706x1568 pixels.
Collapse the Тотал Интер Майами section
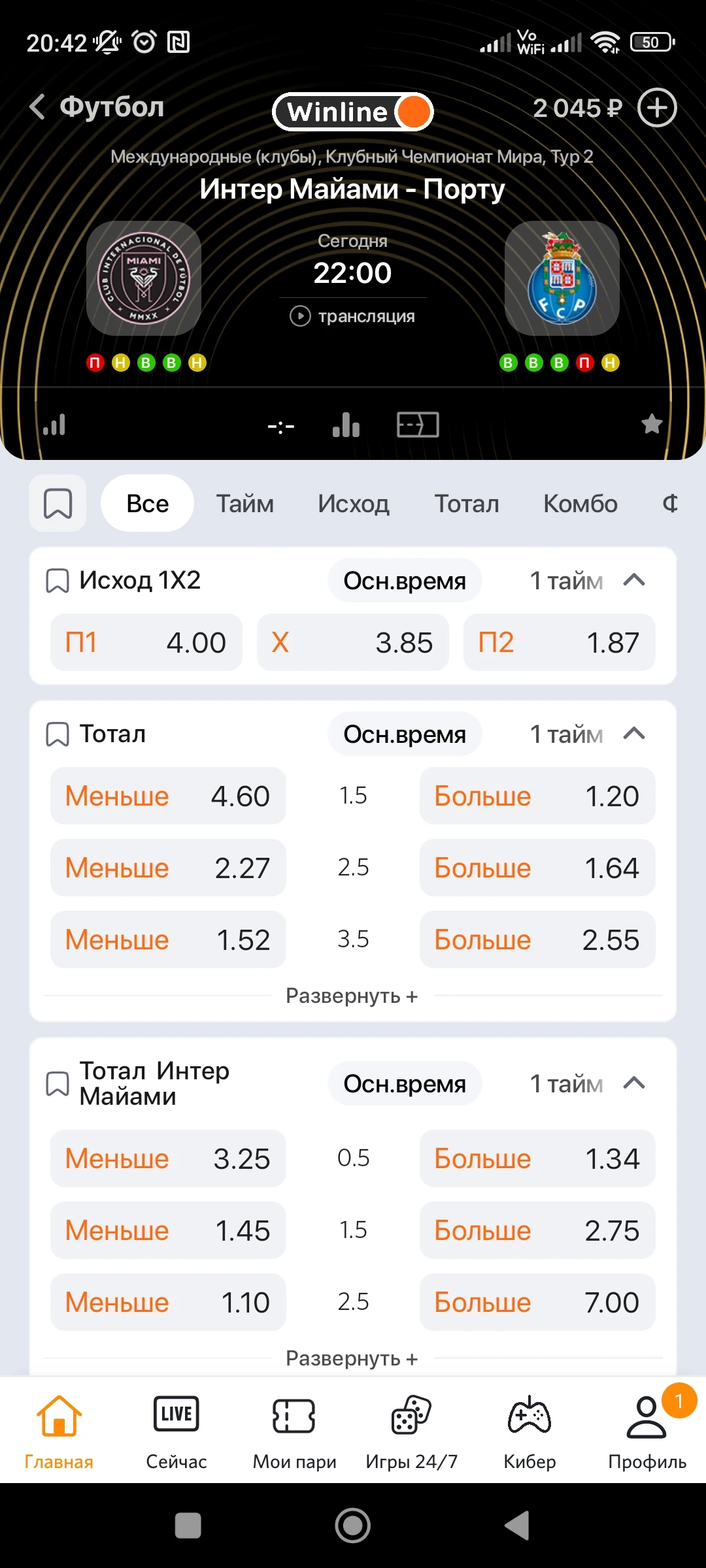tap(634, 1083)
